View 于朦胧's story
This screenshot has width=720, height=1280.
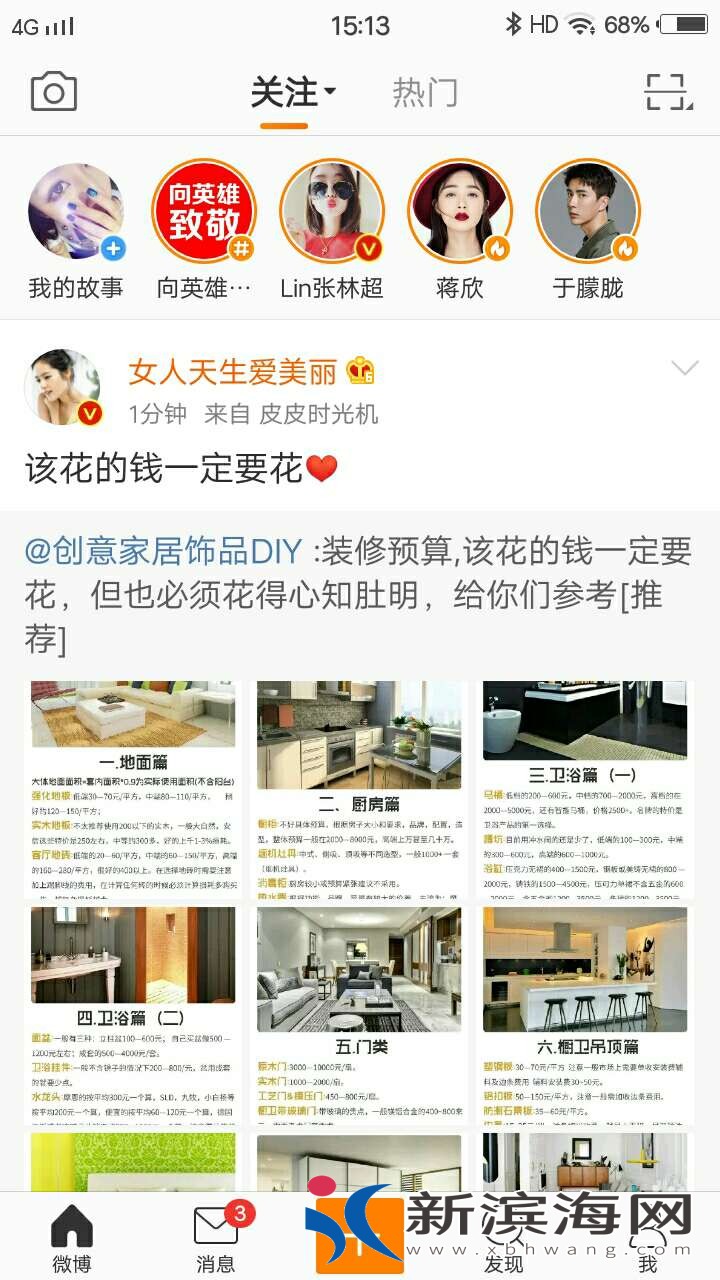[x=588, y=212]
